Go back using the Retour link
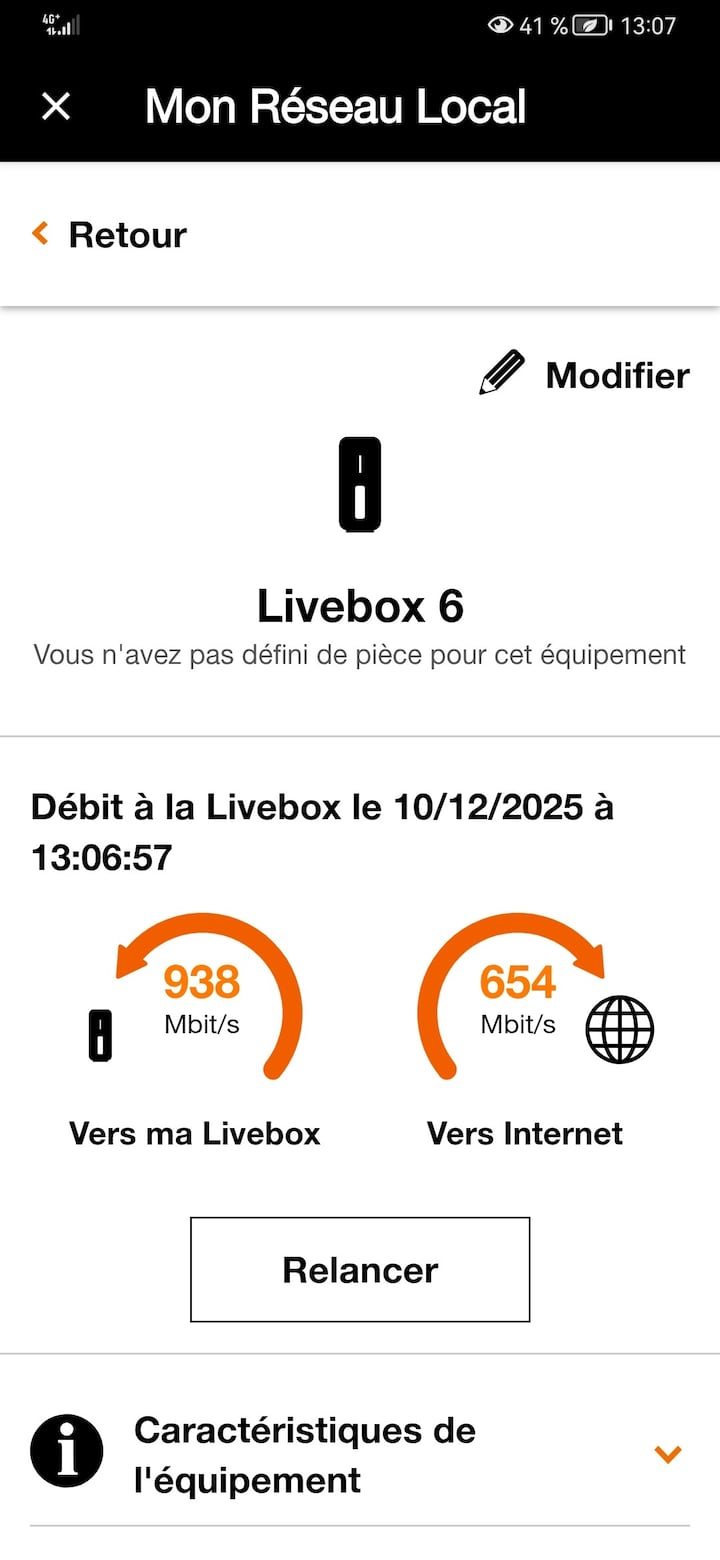This screenshot has width=720, height=1560. (110, 235)
